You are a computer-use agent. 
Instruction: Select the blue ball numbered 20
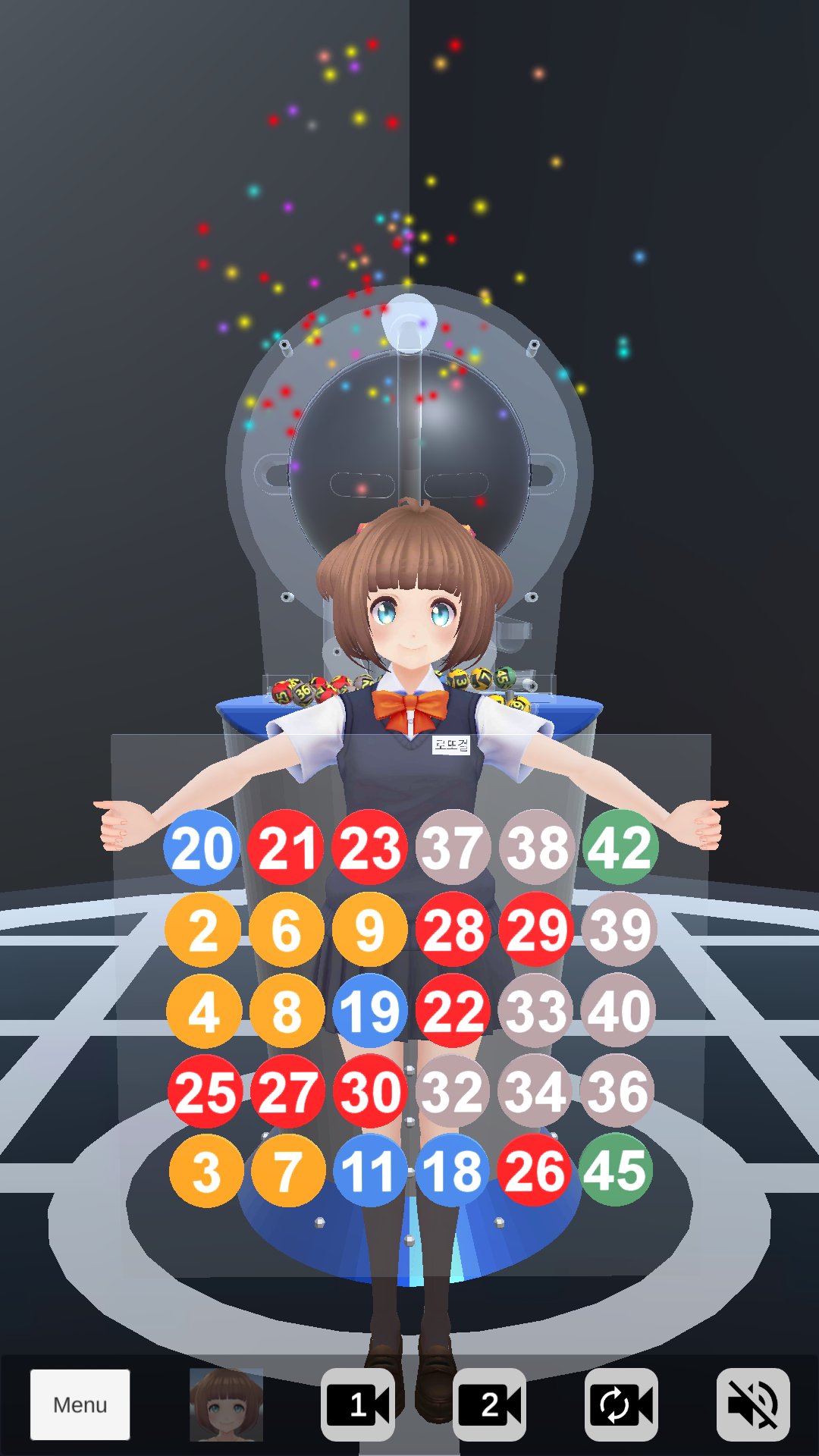tap(201, 850)
